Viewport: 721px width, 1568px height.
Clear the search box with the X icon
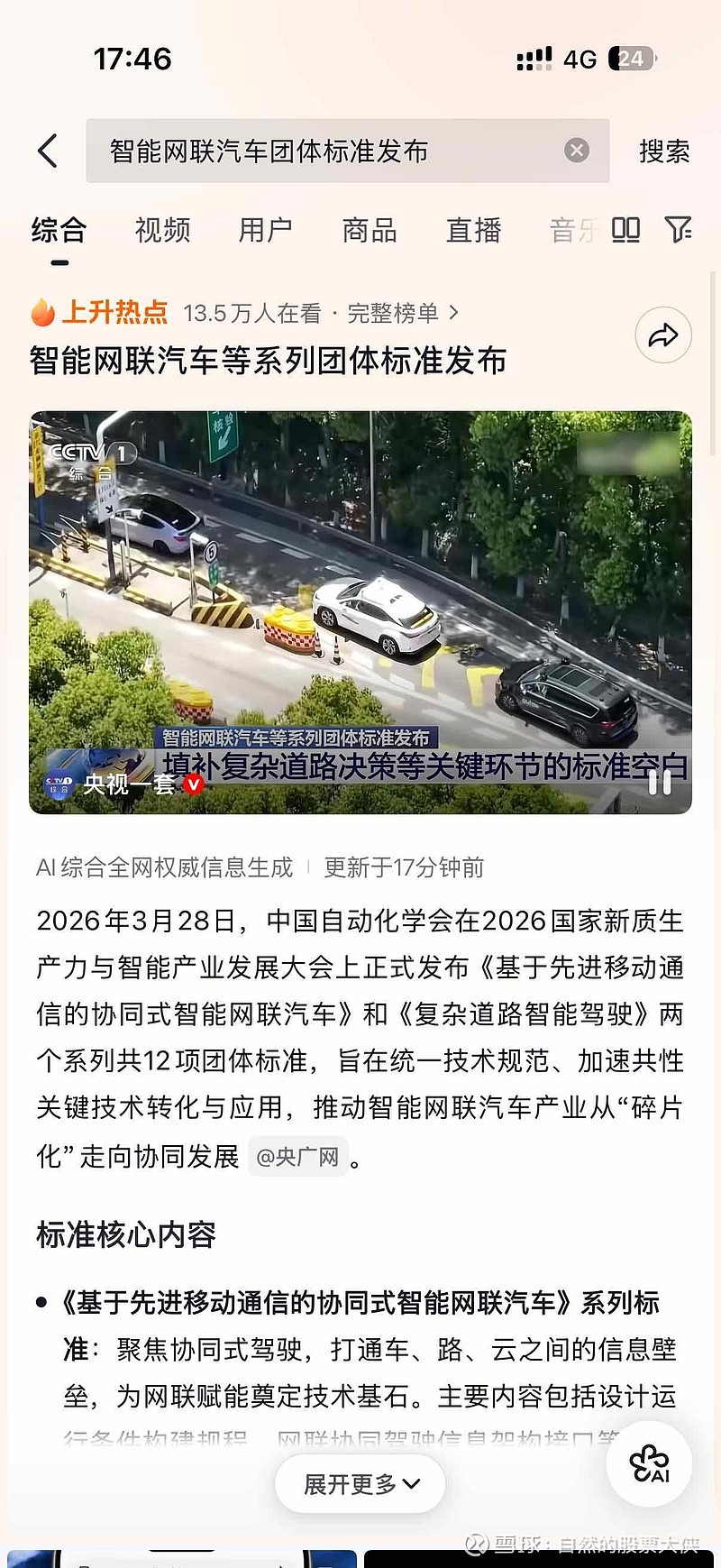click(576, 151)
